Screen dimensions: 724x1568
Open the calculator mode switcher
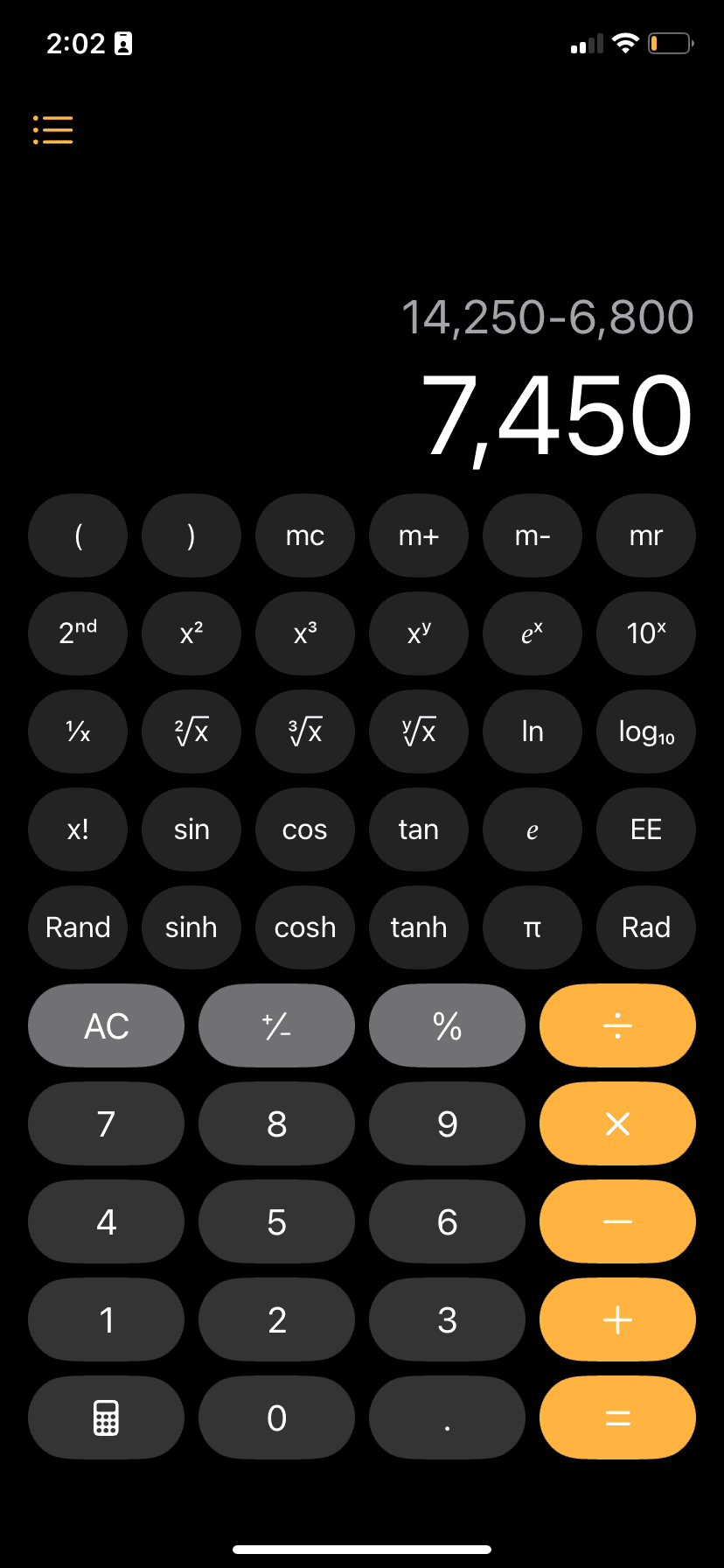(x=106, y=1417)
